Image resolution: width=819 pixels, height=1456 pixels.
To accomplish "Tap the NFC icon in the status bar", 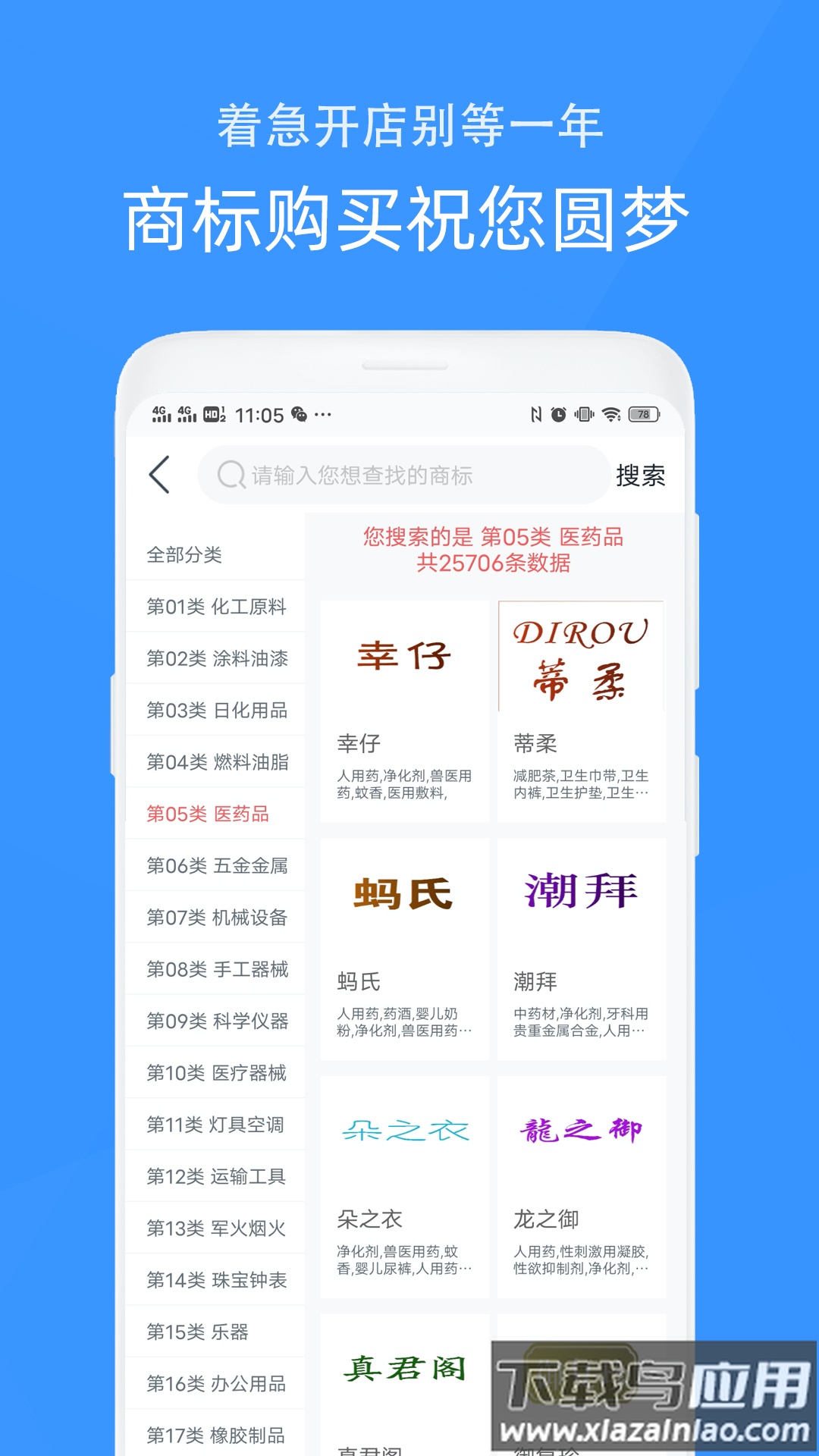I will tap(535, 413).
